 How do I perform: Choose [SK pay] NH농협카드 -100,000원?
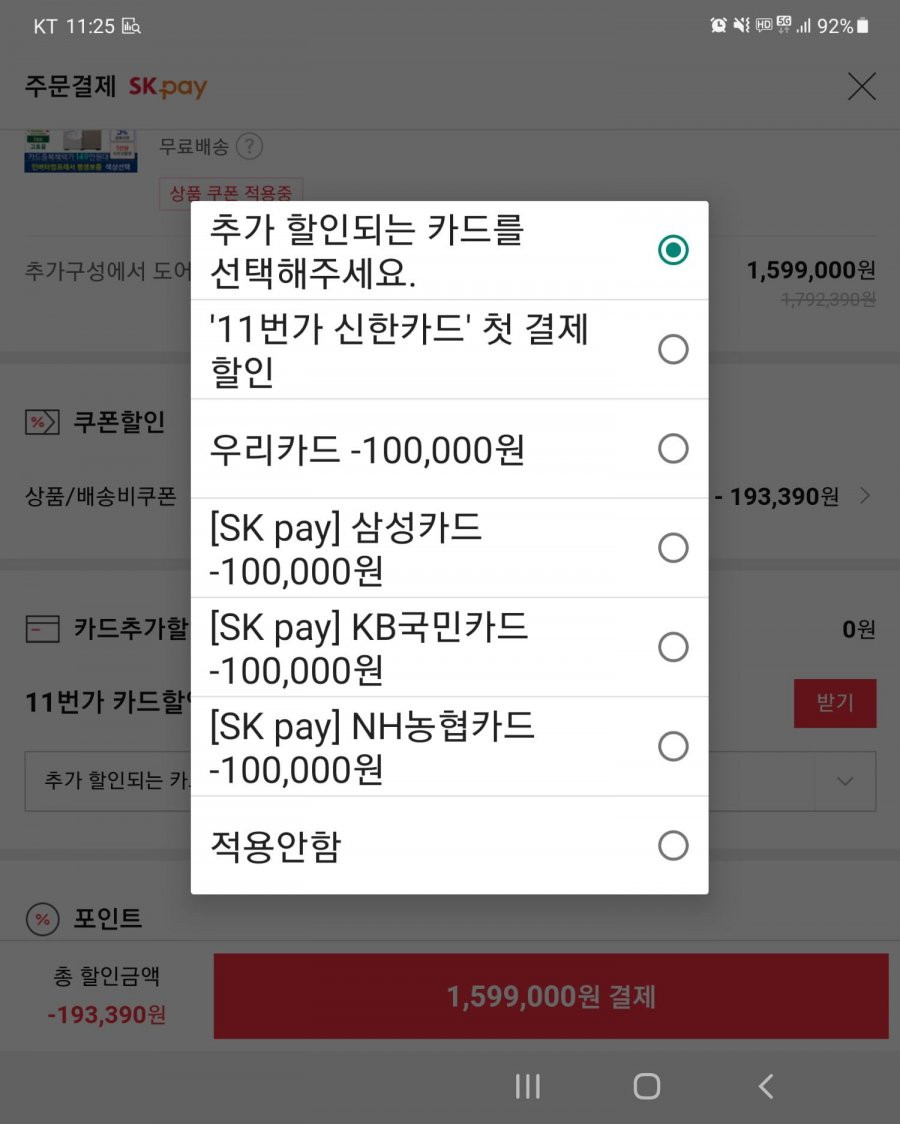[x=449, y=747]
